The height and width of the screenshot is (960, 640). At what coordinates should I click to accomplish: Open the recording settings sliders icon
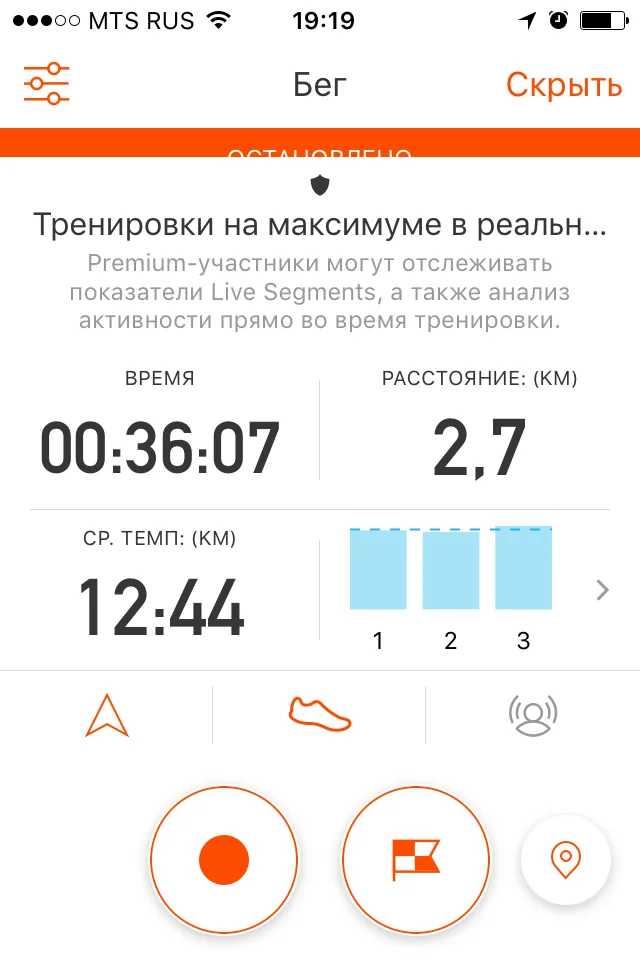47,84
